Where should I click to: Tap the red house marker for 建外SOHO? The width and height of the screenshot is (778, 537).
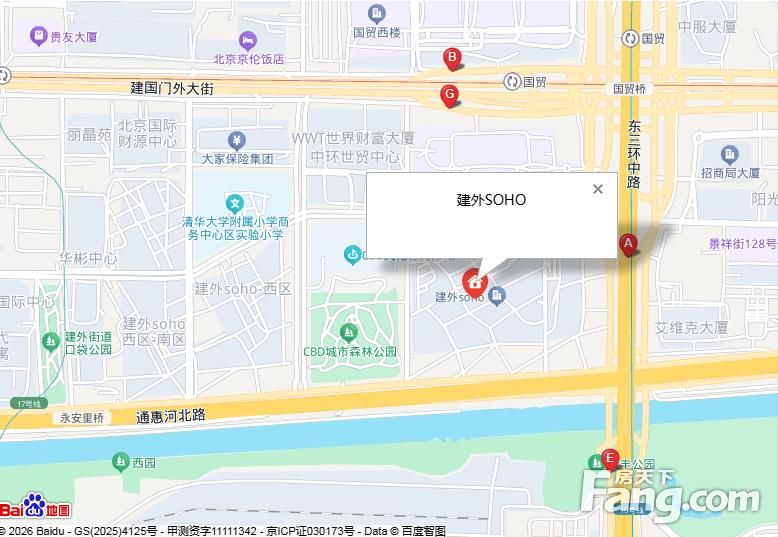[x=475, y=280]
